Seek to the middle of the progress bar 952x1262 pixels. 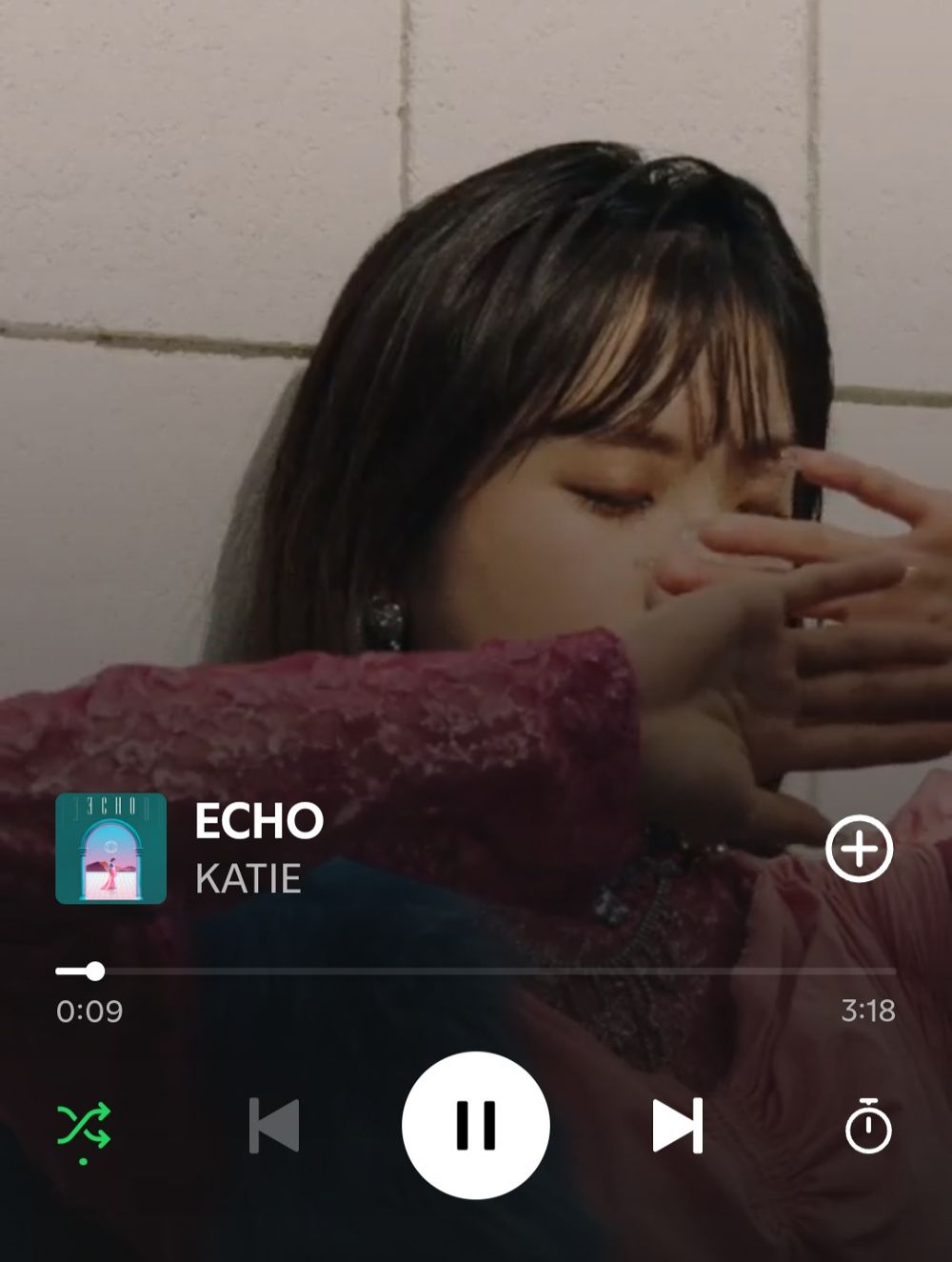(x=476, y=972)
